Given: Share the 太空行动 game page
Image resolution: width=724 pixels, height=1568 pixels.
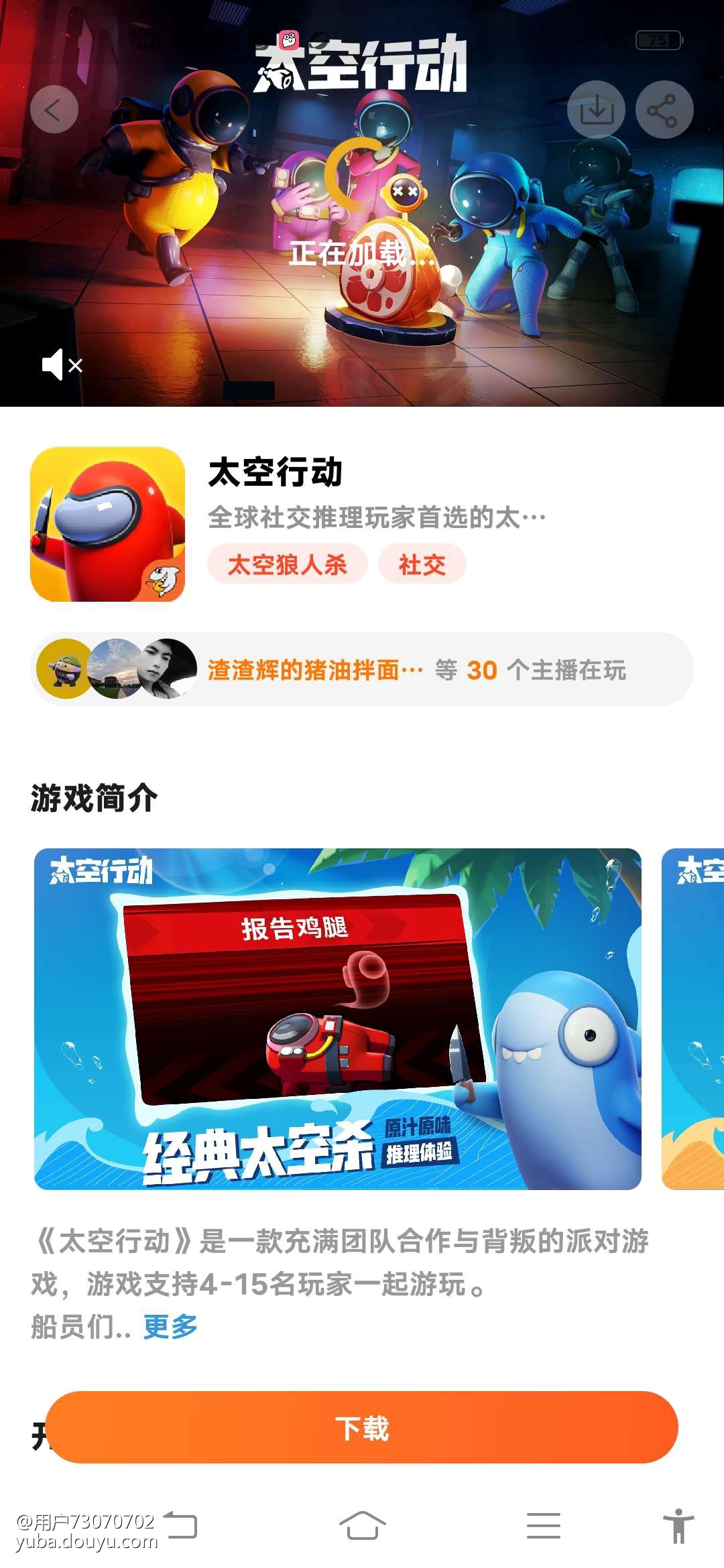Looking at the screenshot, I should [664, 109].
